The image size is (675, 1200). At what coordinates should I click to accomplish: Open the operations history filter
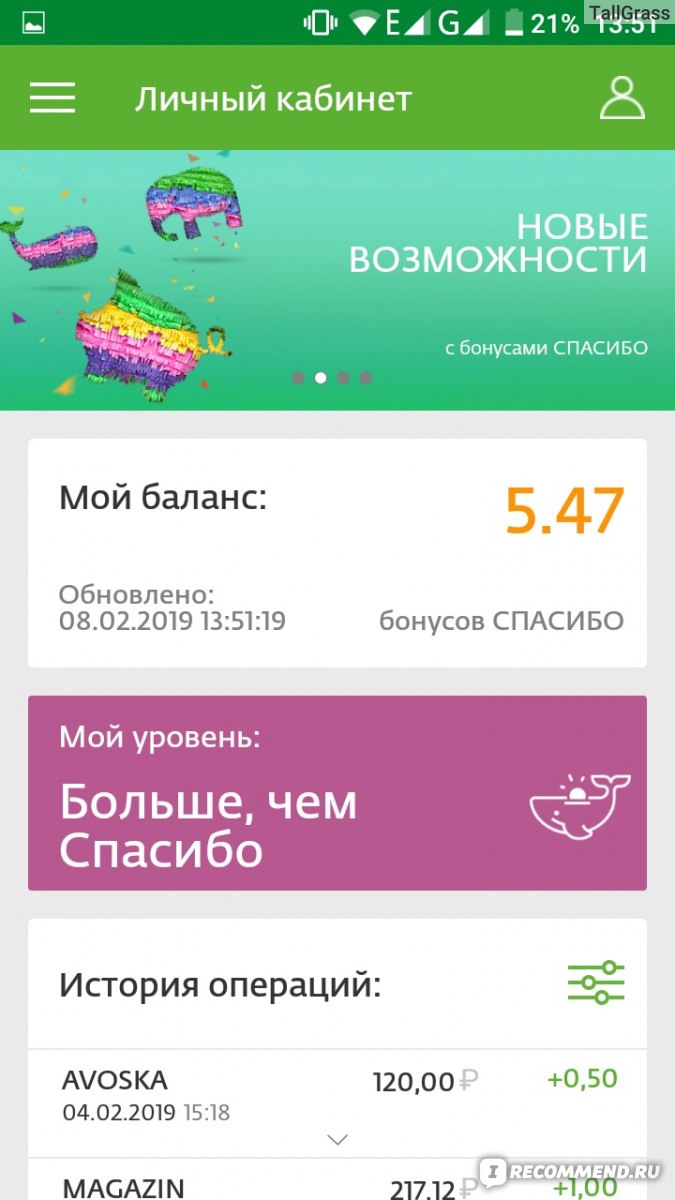tap(596, 984)
